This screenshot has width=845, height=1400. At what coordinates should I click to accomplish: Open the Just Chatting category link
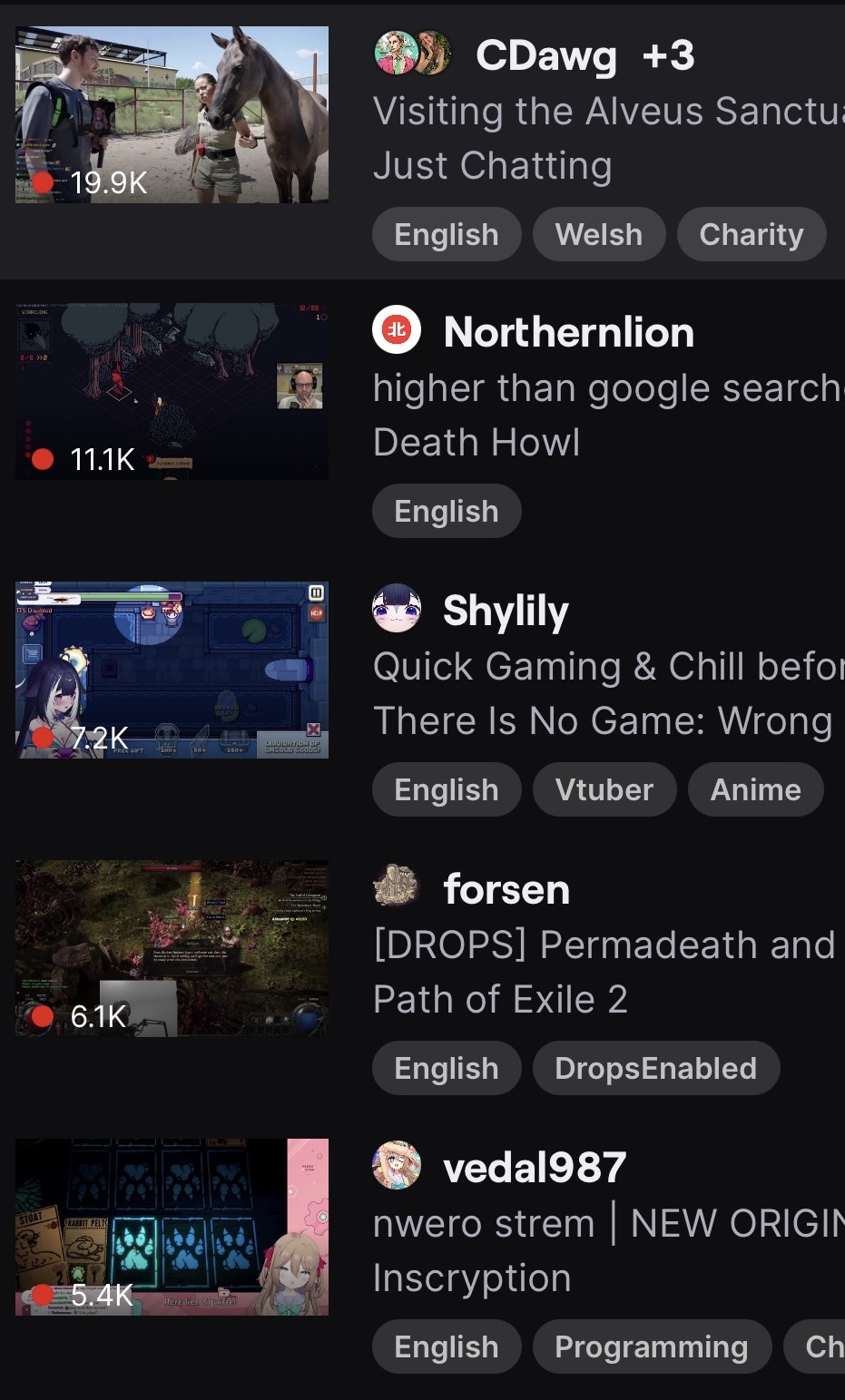(x=493, y=166)
